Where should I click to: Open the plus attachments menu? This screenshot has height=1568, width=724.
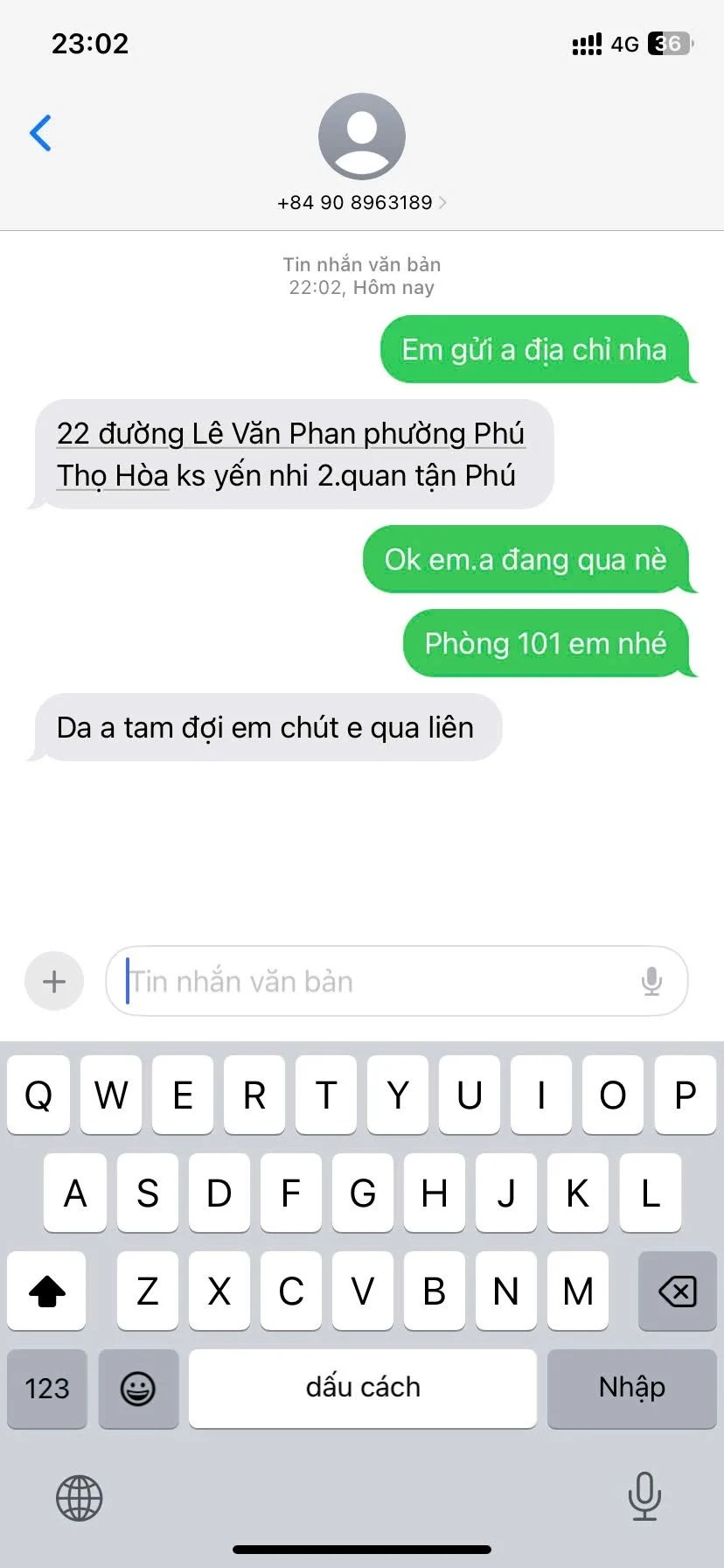click(54, 981)
